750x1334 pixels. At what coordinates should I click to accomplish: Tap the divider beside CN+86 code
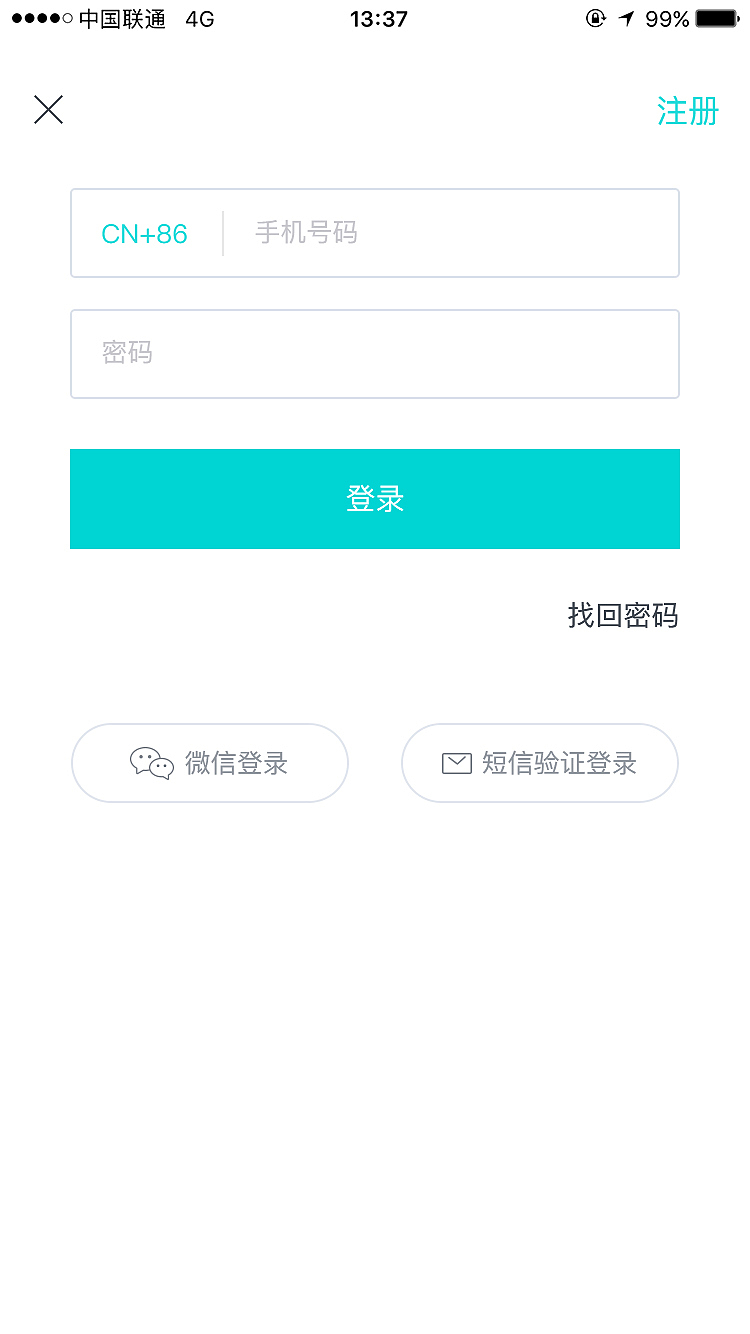pos(223,233)
